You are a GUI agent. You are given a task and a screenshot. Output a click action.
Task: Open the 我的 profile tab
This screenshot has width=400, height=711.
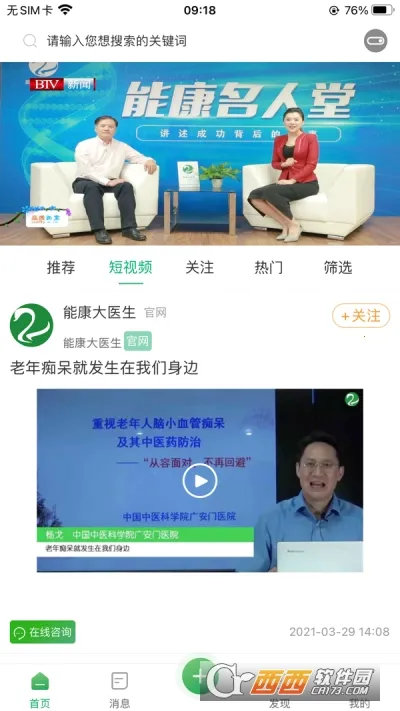tap(359, 704)
